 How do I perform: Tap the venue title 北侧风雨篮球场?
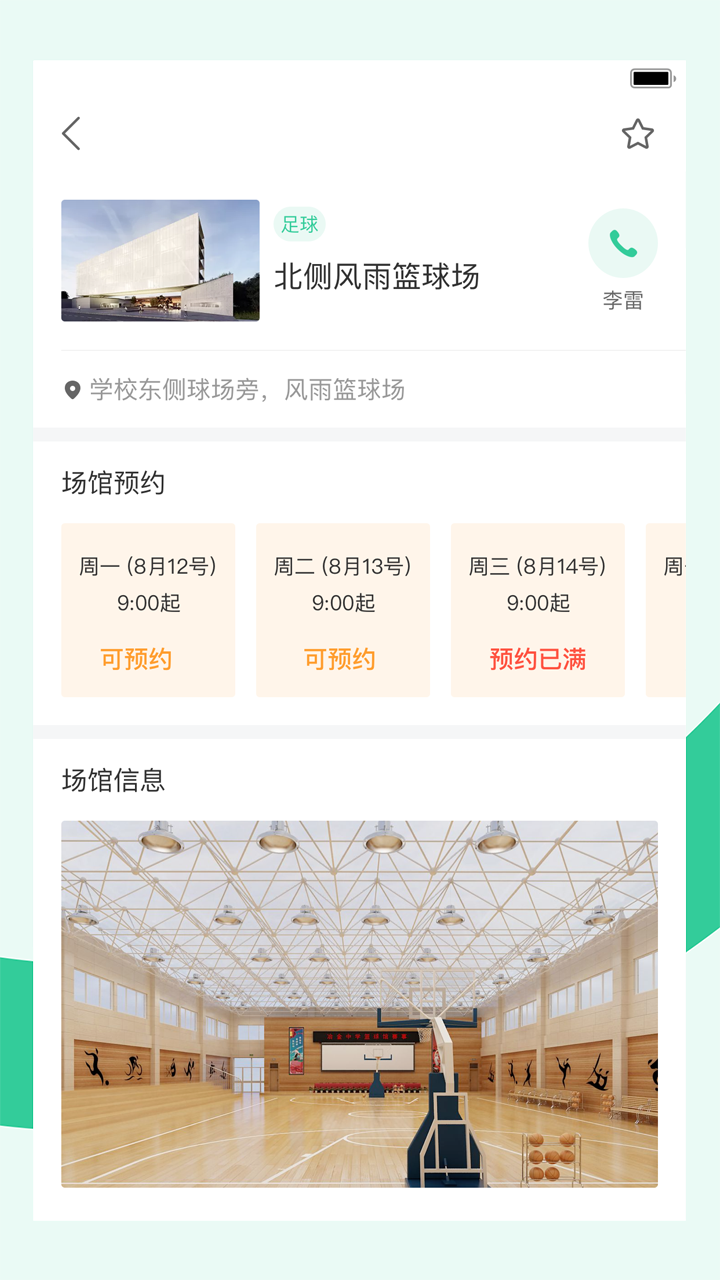378,276
